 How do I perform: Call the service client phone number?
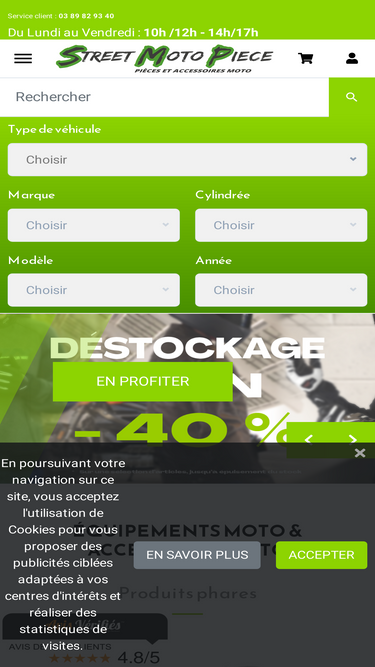click(86, 16)
